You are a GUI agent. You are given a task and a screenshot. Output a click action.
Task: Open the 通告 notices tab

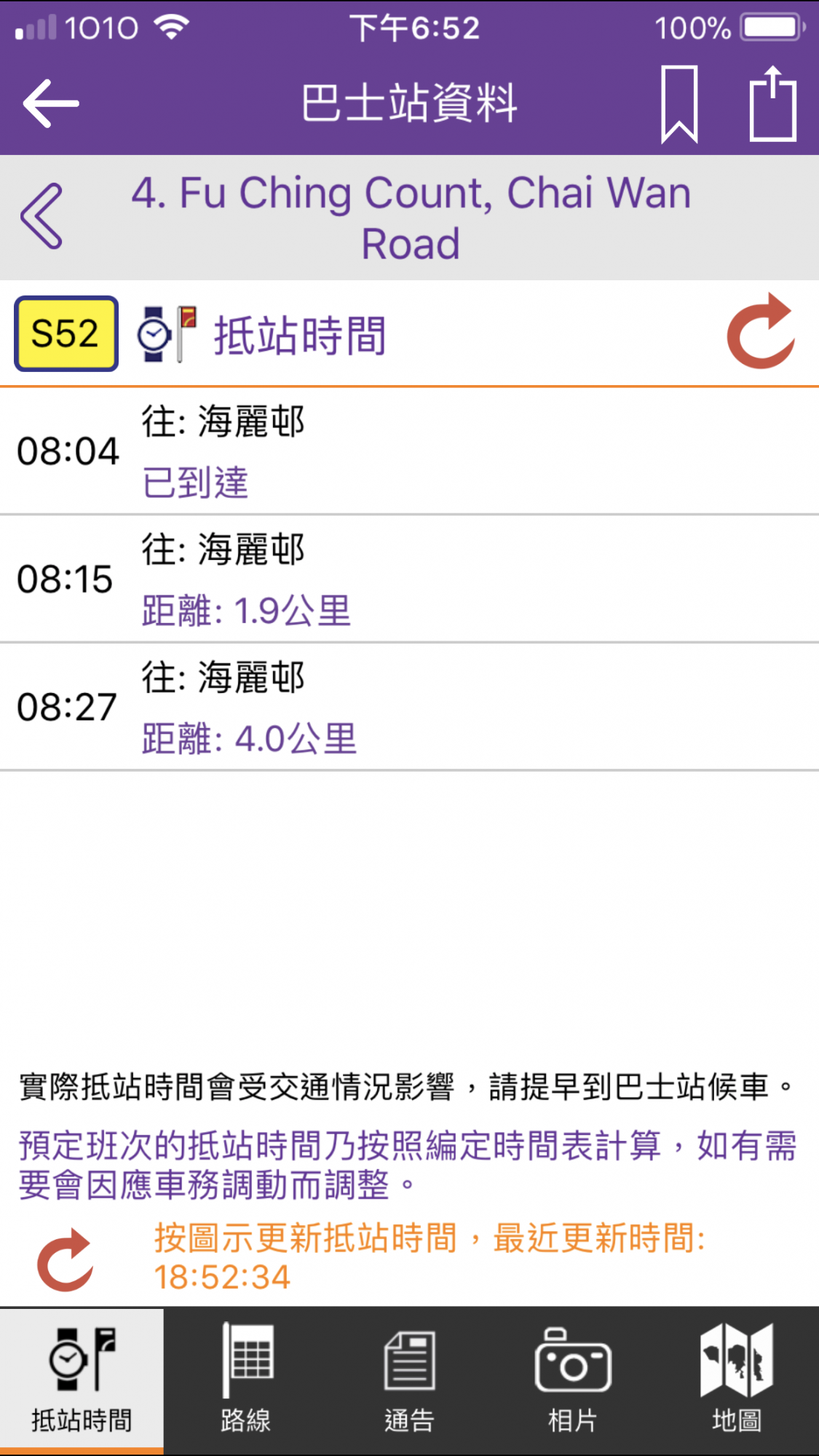click(x=409, y=1380)
